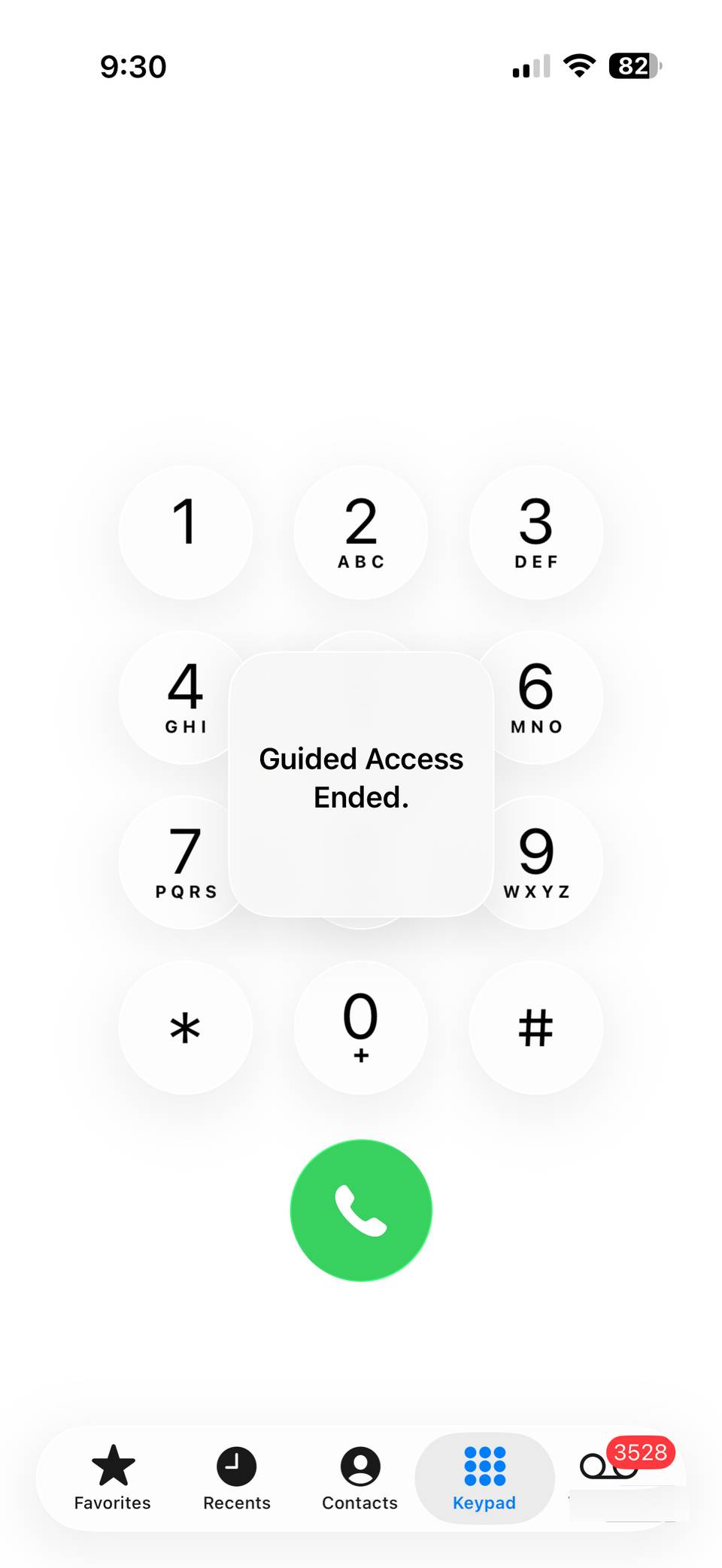
Task: Enter digit 3 DEF on keypad
Action: click(x=535, y=532)
